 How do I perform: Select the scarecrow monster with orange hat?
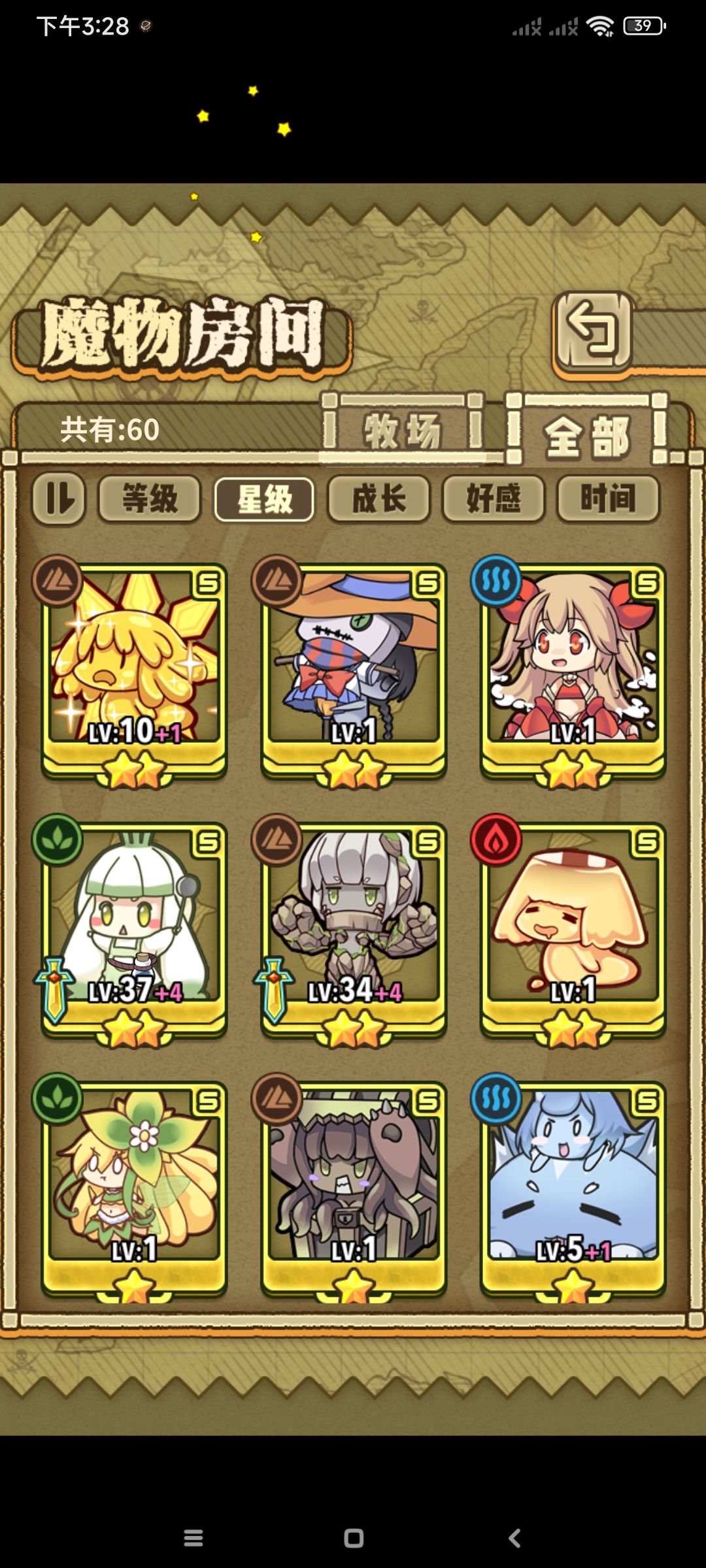[x=353, y=673]
